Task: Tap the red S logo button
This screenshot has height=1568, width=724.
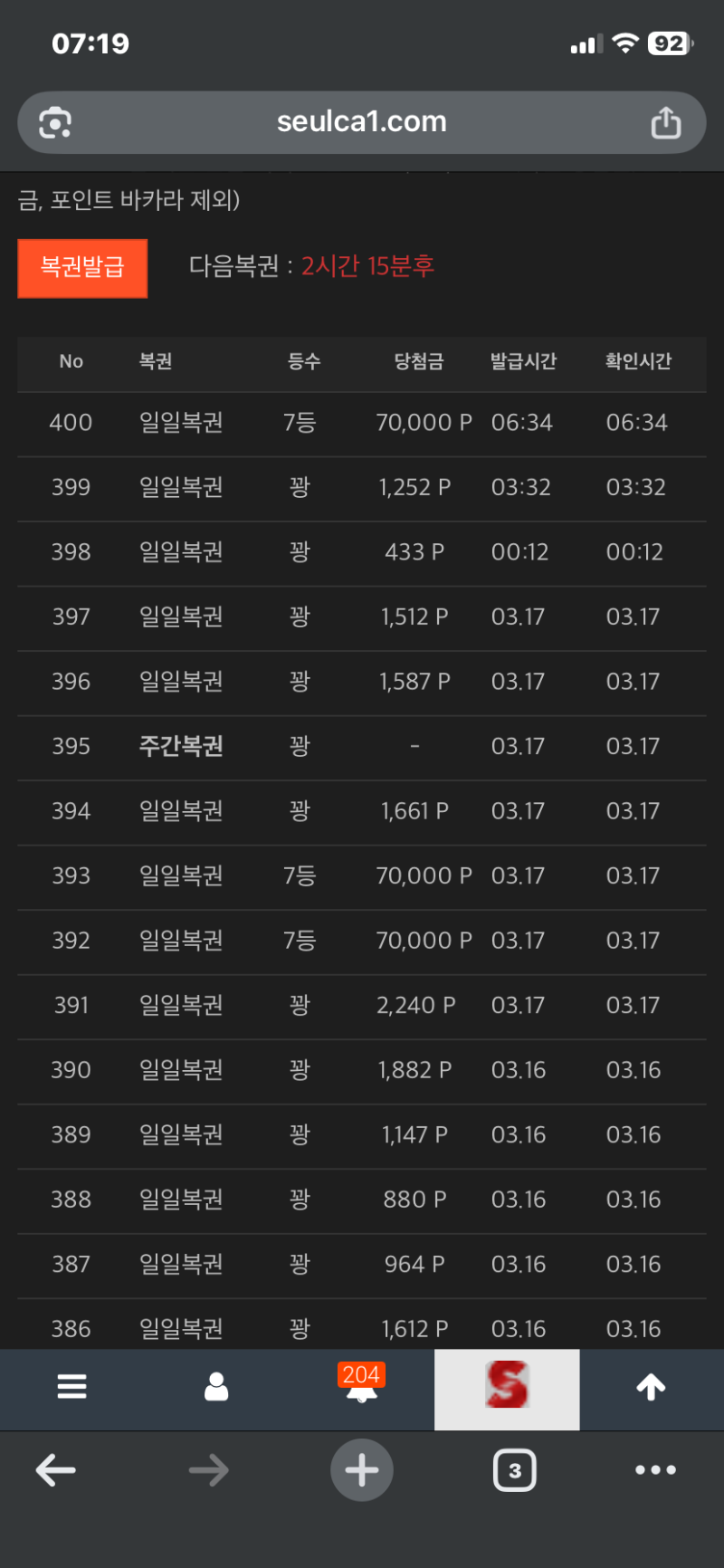Action: click(x=507, y=1386)
